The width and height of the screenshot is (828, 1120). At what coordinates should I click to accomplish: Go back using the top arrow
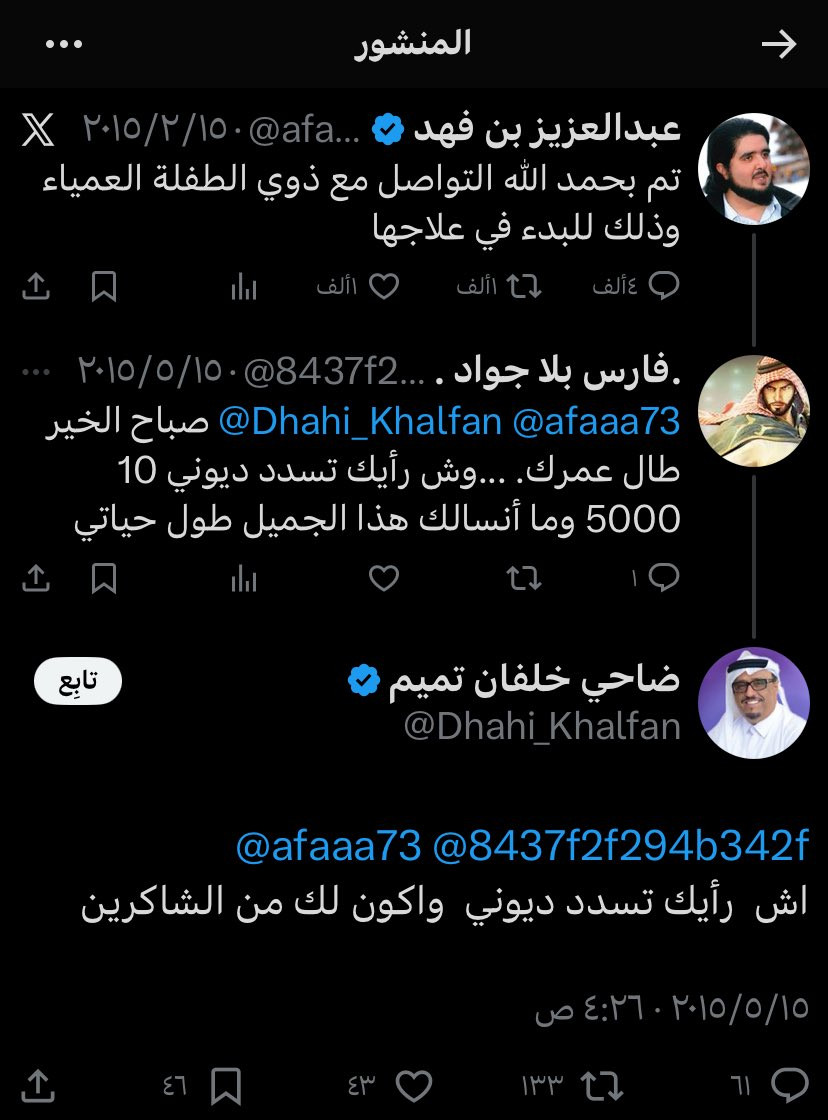point(778,44)
